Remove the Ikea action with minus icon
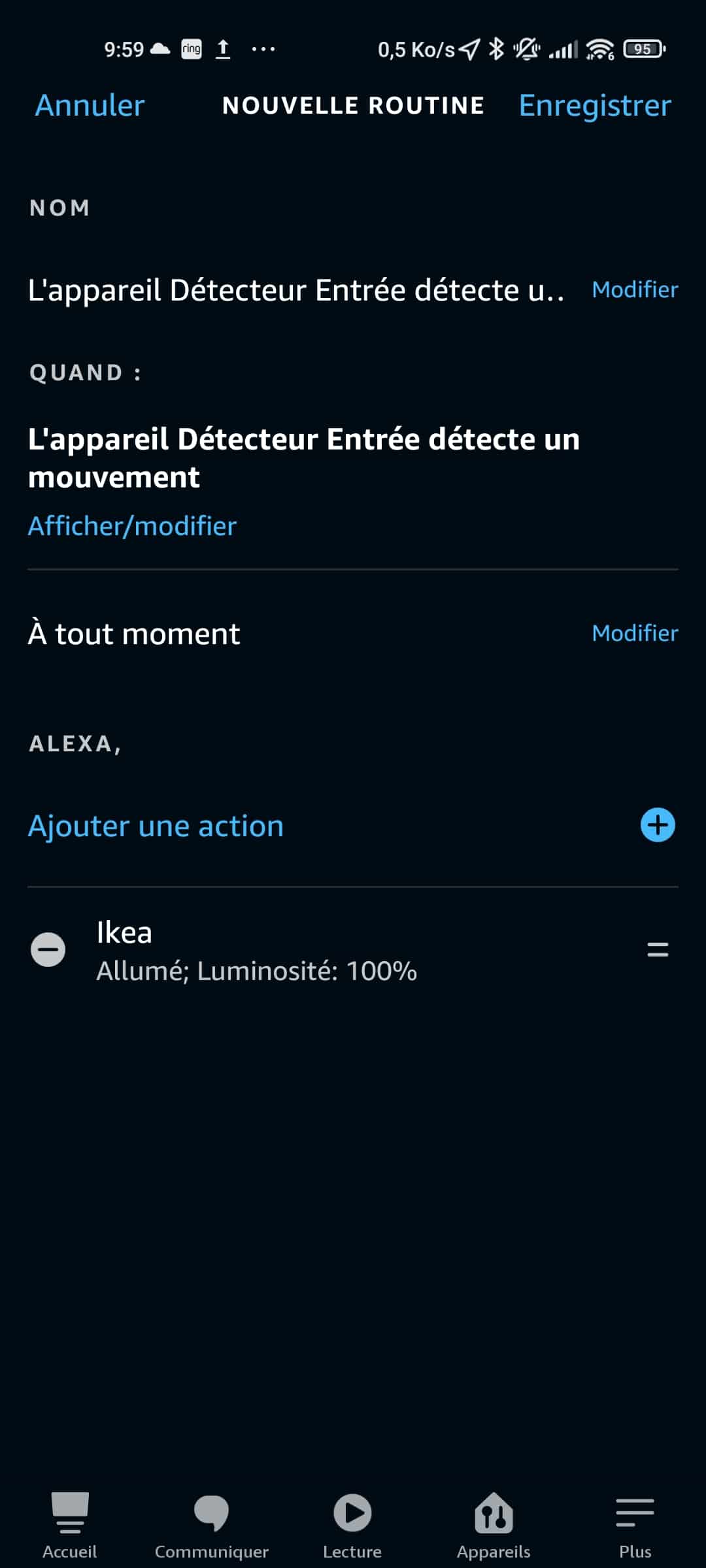Screen dimensions: 706x1568 (x=48, y=949)
